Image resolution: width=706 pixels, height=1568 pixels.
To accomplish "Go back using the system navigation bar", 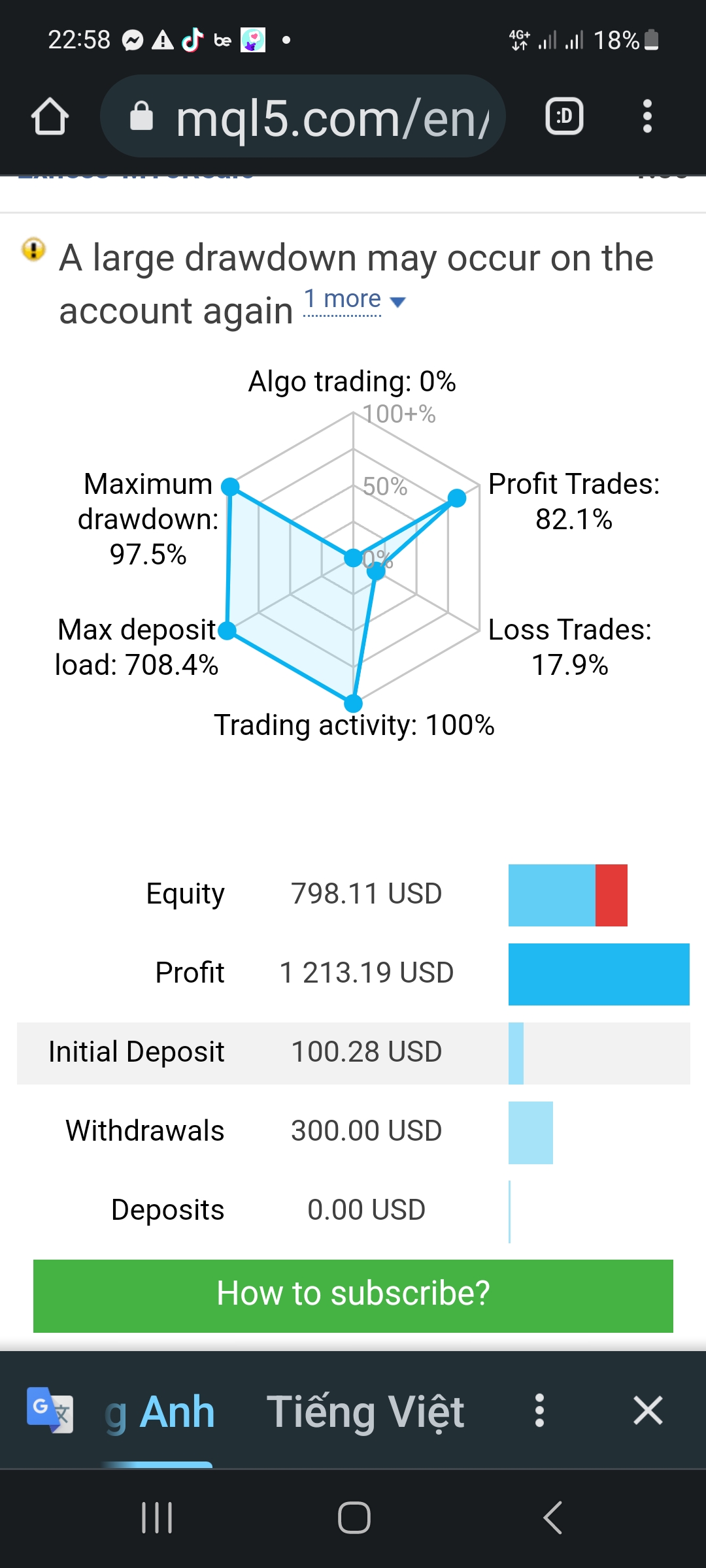I will (x=552, y=1517).
